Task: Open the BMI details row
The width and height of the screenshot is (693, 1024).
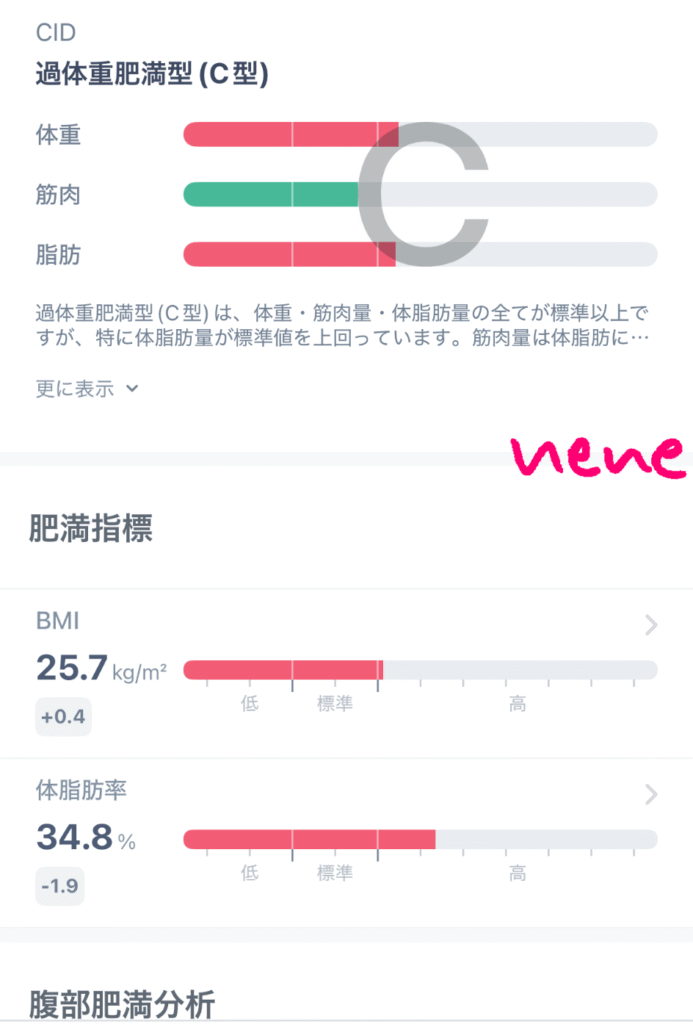Action: (x=651, y=626)
